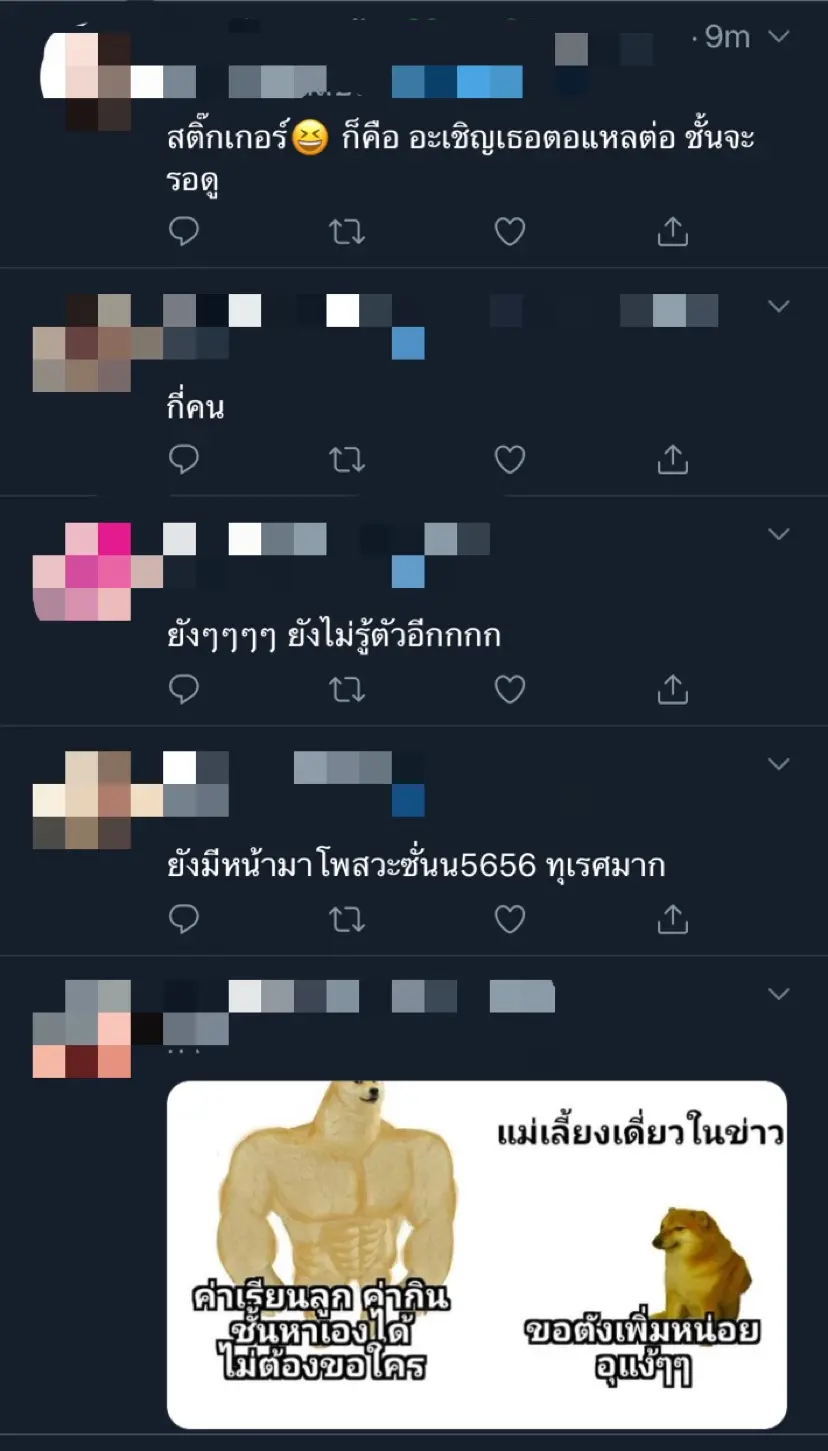The height and width of the screenshot is (1451, 828).
Task: Open the doge meme image
Action: point(477,1254)
